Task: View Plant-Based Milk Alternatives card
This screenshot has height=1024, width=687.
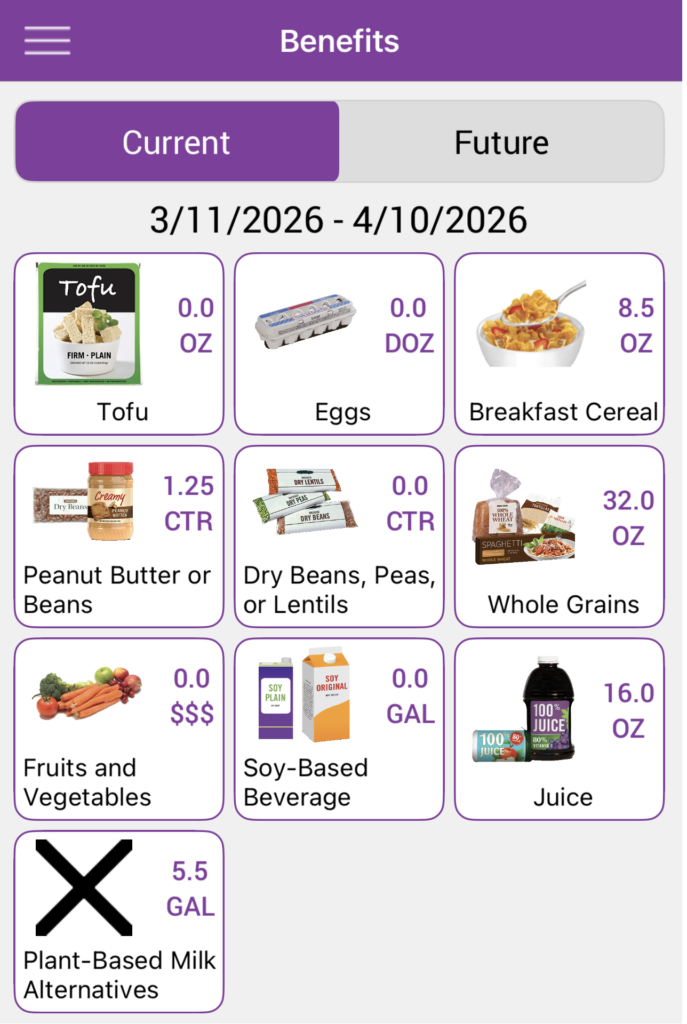Action: pos(119,921)
